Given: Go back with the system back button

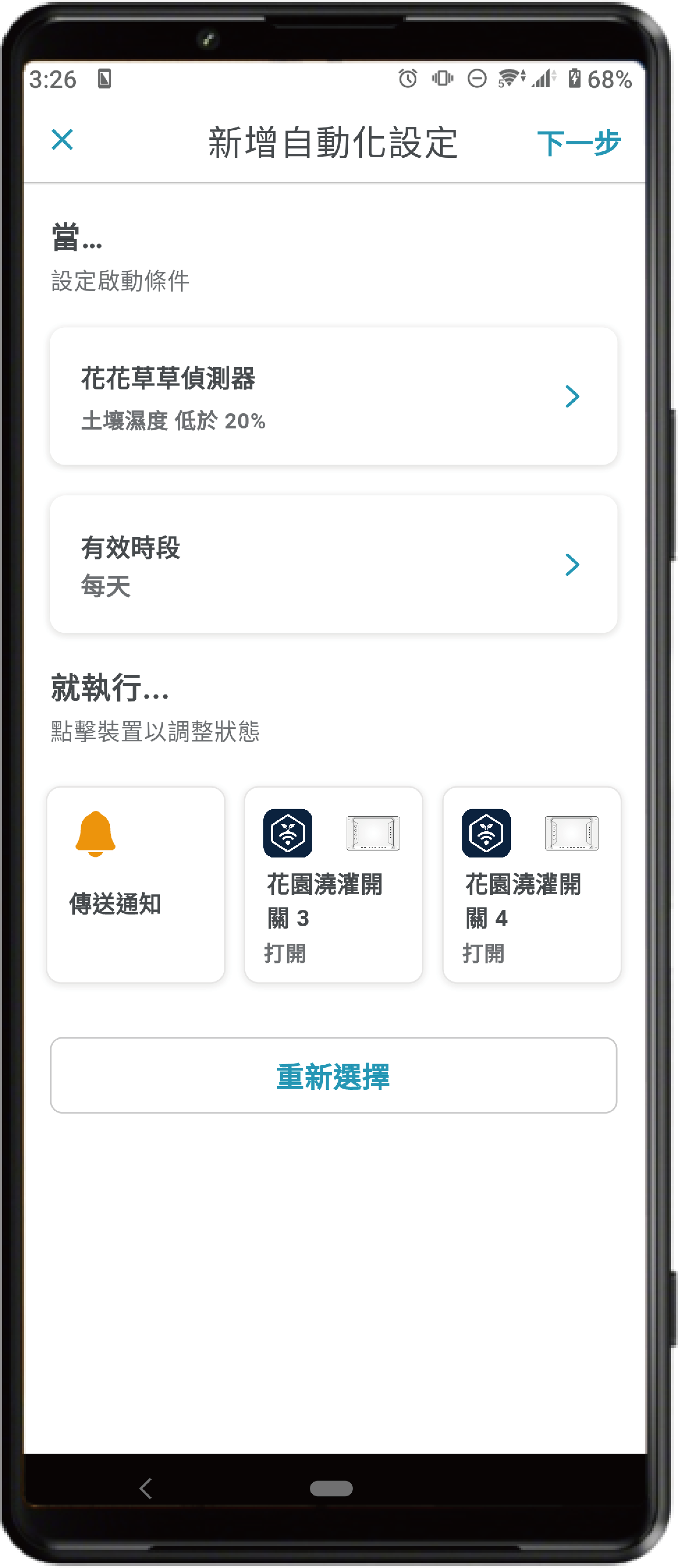Looking at the screenshot, I should click(x=145, y=1488).
